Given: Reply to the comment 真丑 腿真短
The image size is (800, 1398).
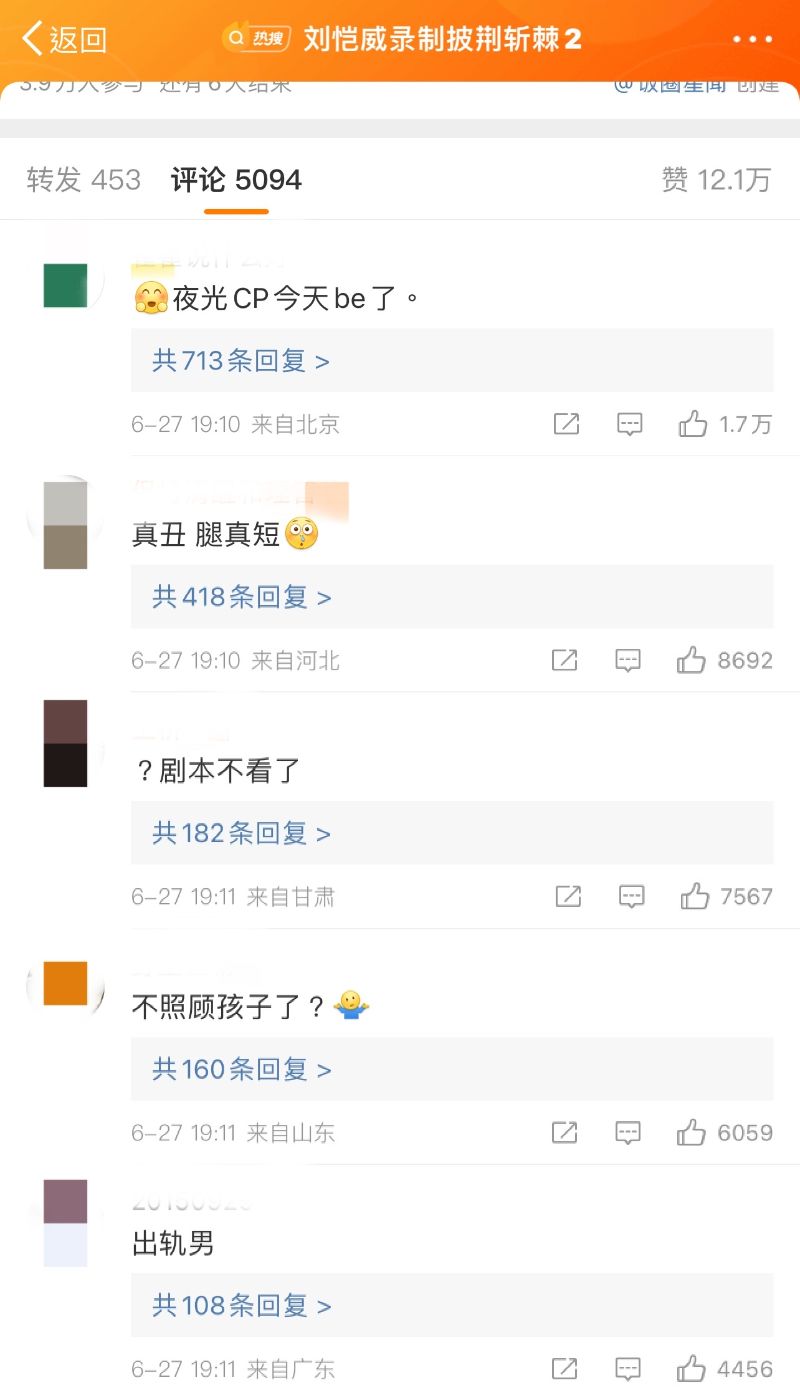Looking at the screenshot, I should [x=628, y=660].
